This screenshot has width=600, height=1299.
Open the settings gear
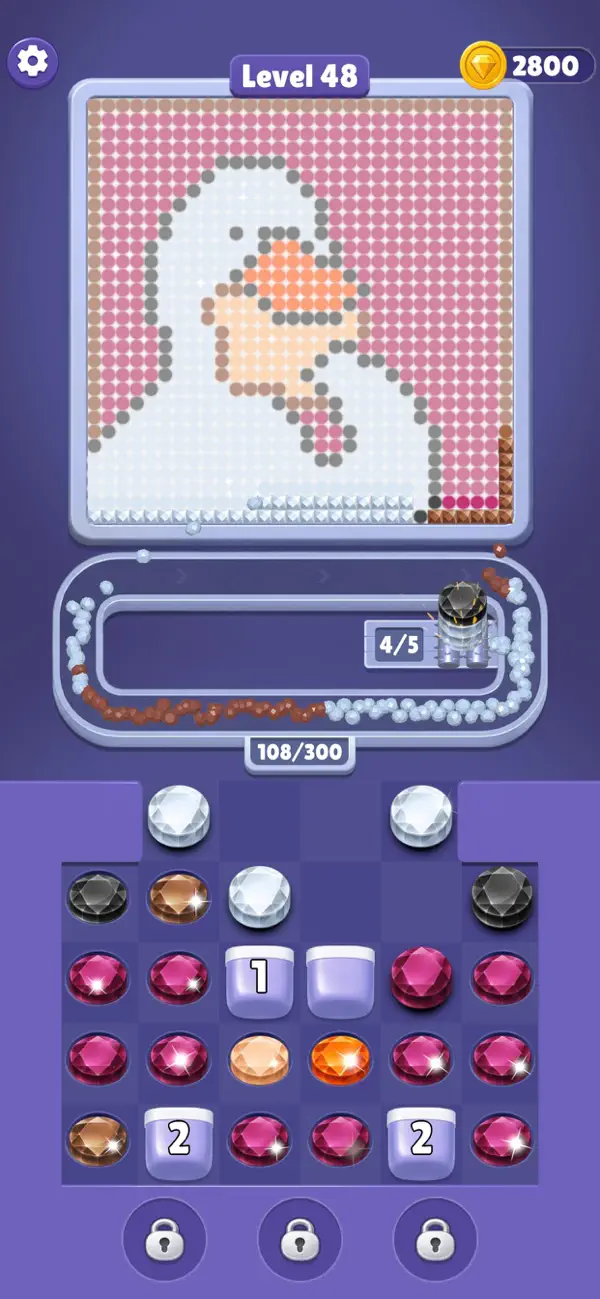(33, 62)
